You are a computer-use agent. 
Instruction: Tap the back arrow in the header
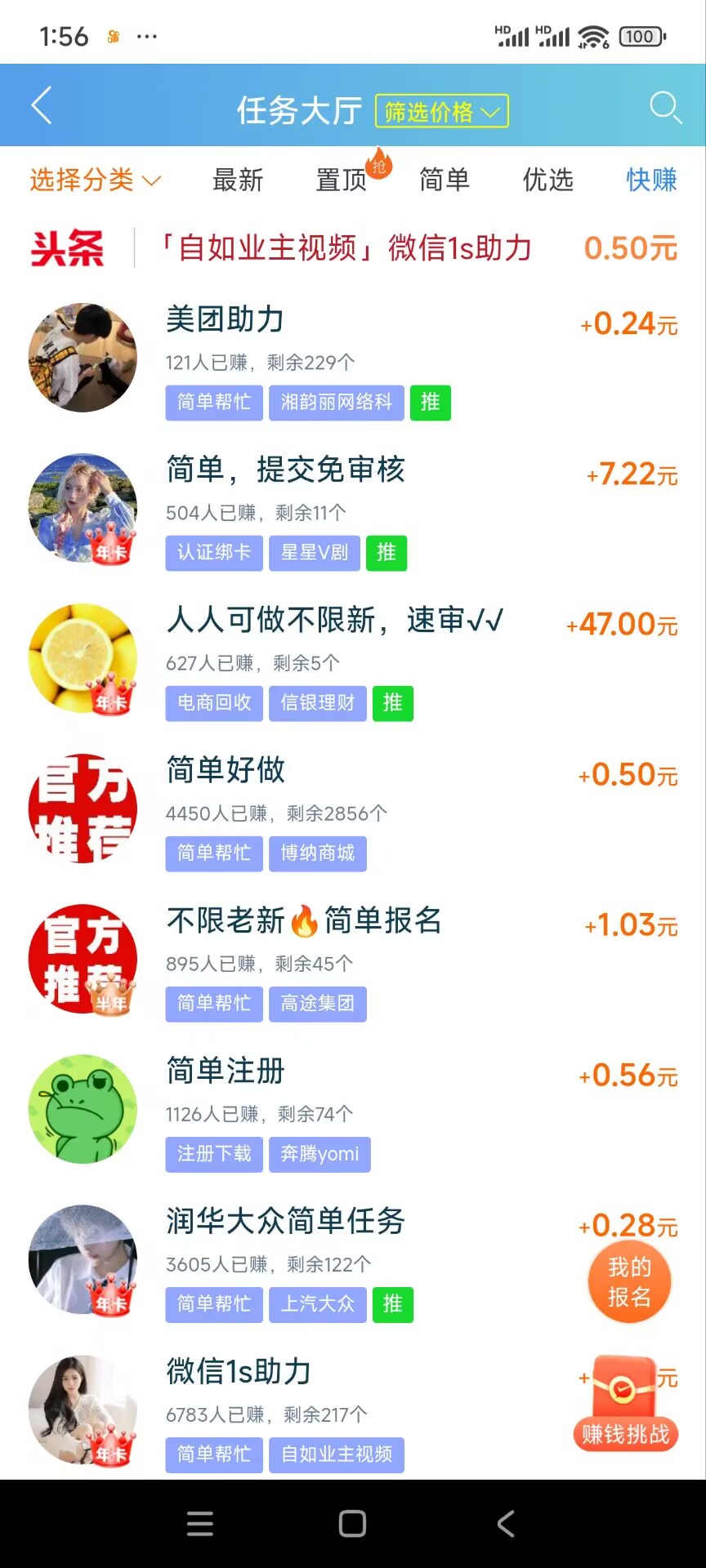[41, 106]
